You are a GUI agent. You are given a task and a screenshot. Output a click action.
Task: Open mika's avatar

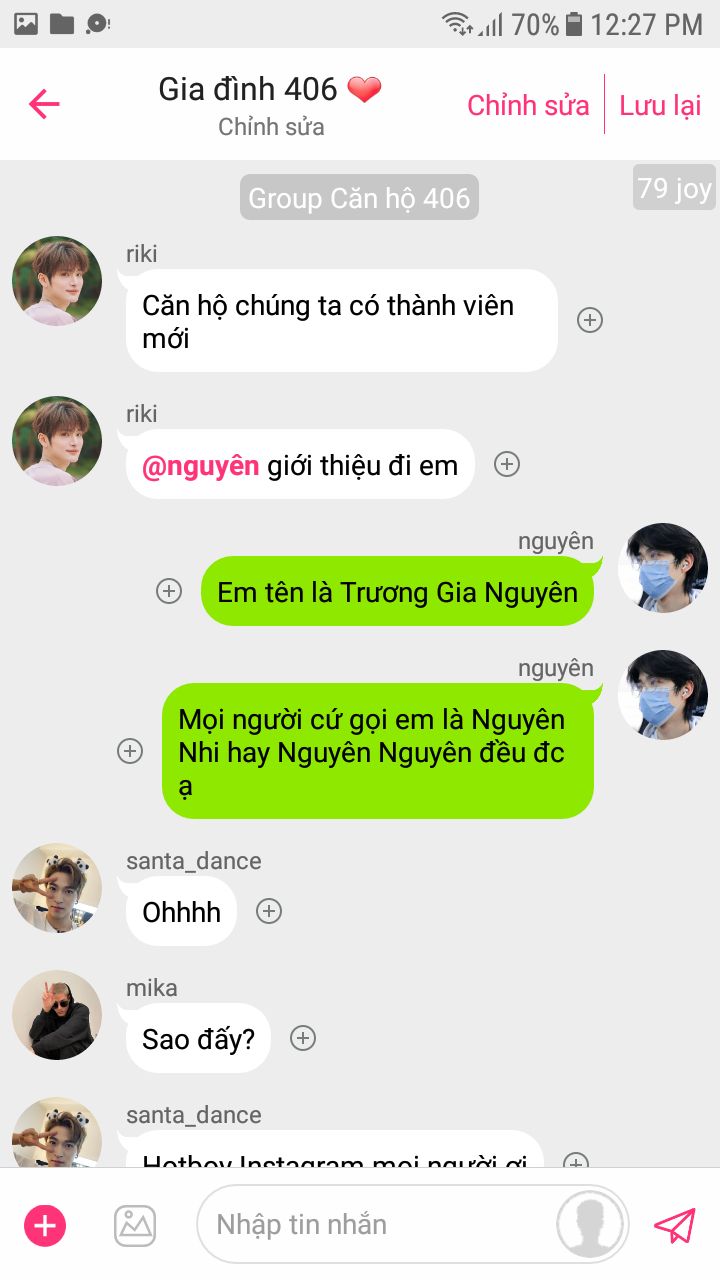[x=57, y=1015]
